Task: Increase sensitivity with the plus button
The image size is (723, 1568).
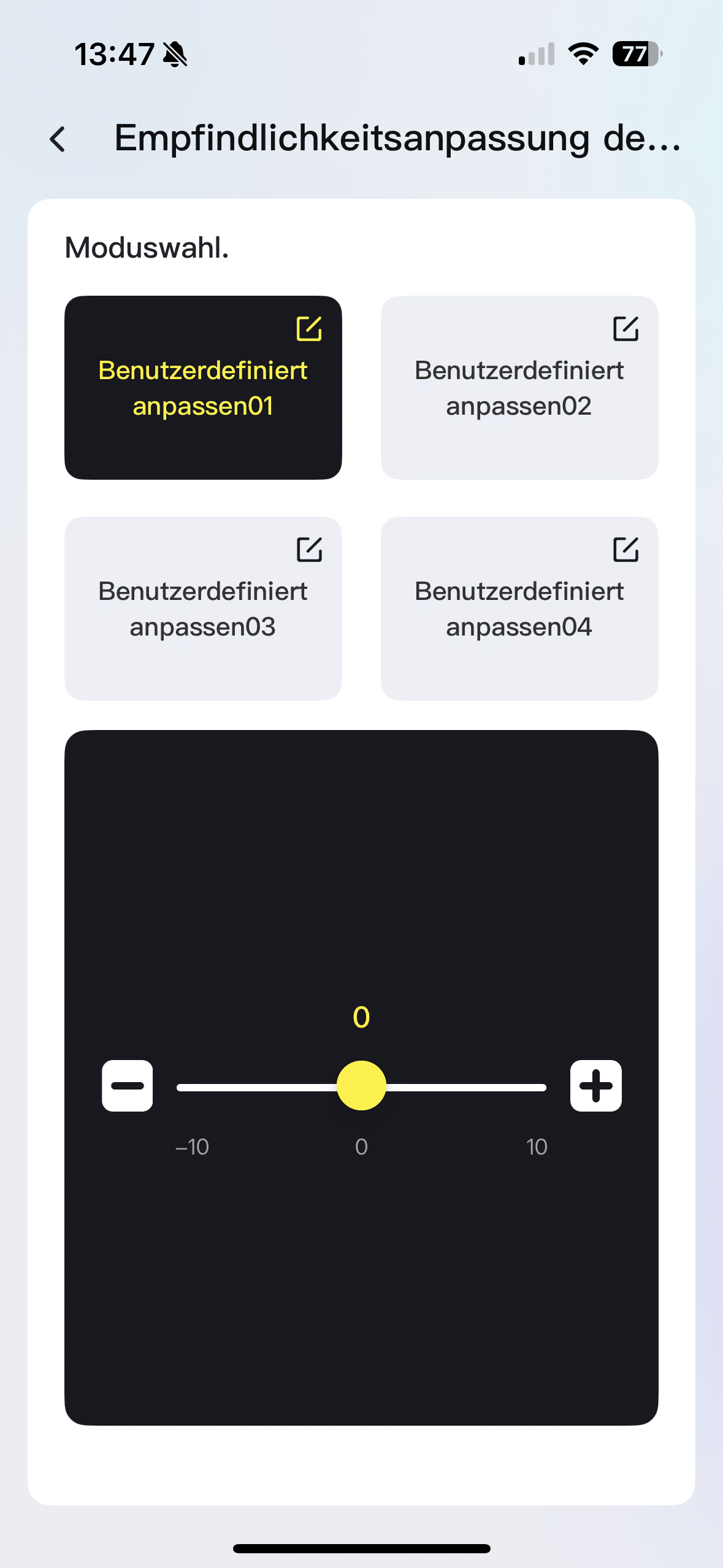Action: pos(595,1086)
